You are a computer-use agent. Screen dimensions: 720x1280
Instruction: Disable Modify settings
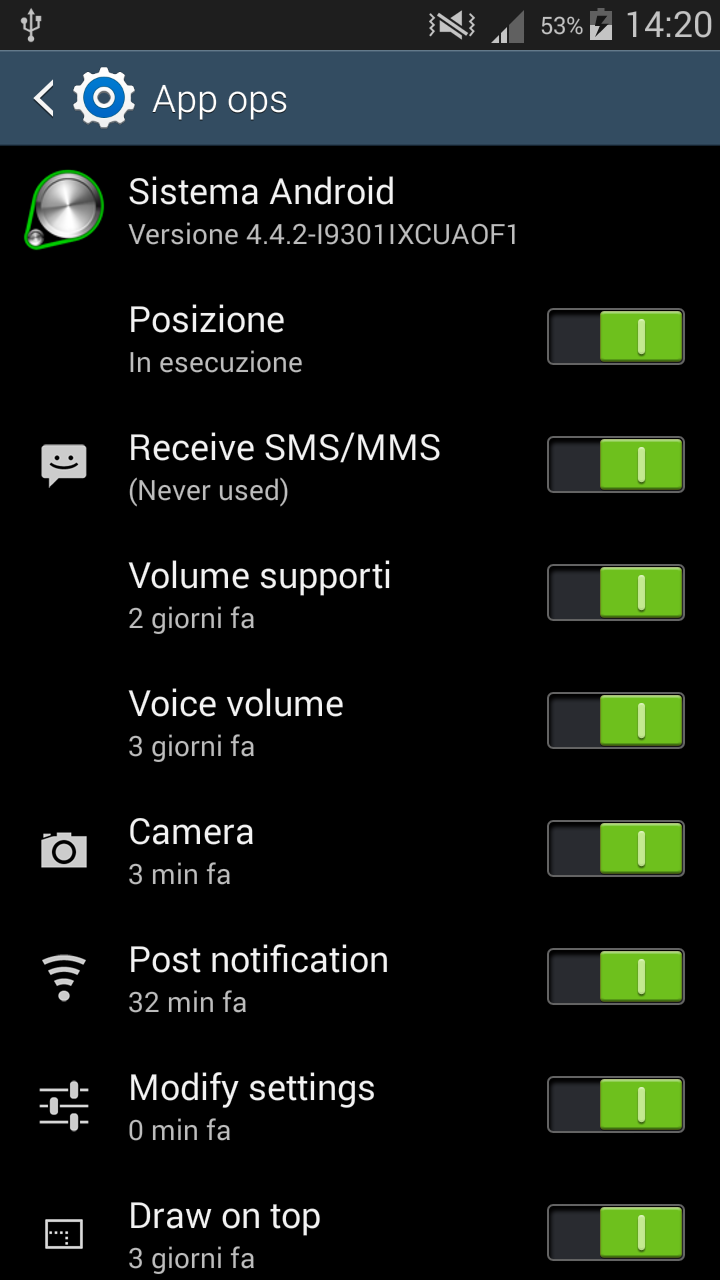coord(615,1104)
